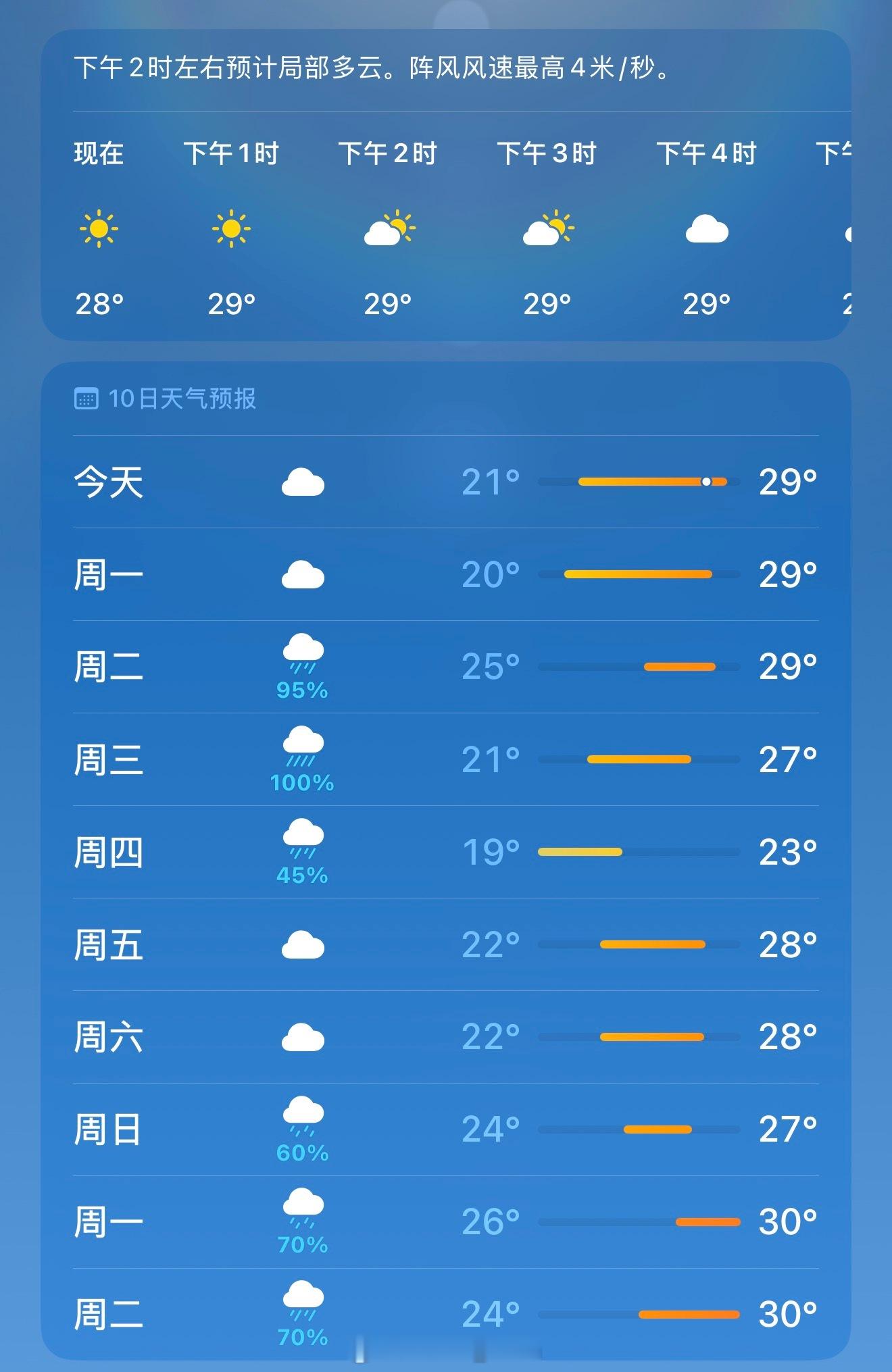This screenshot has width=892, height=1372.
Task: Open the last 周二 row showing 30°
Action: (446, 1314)
